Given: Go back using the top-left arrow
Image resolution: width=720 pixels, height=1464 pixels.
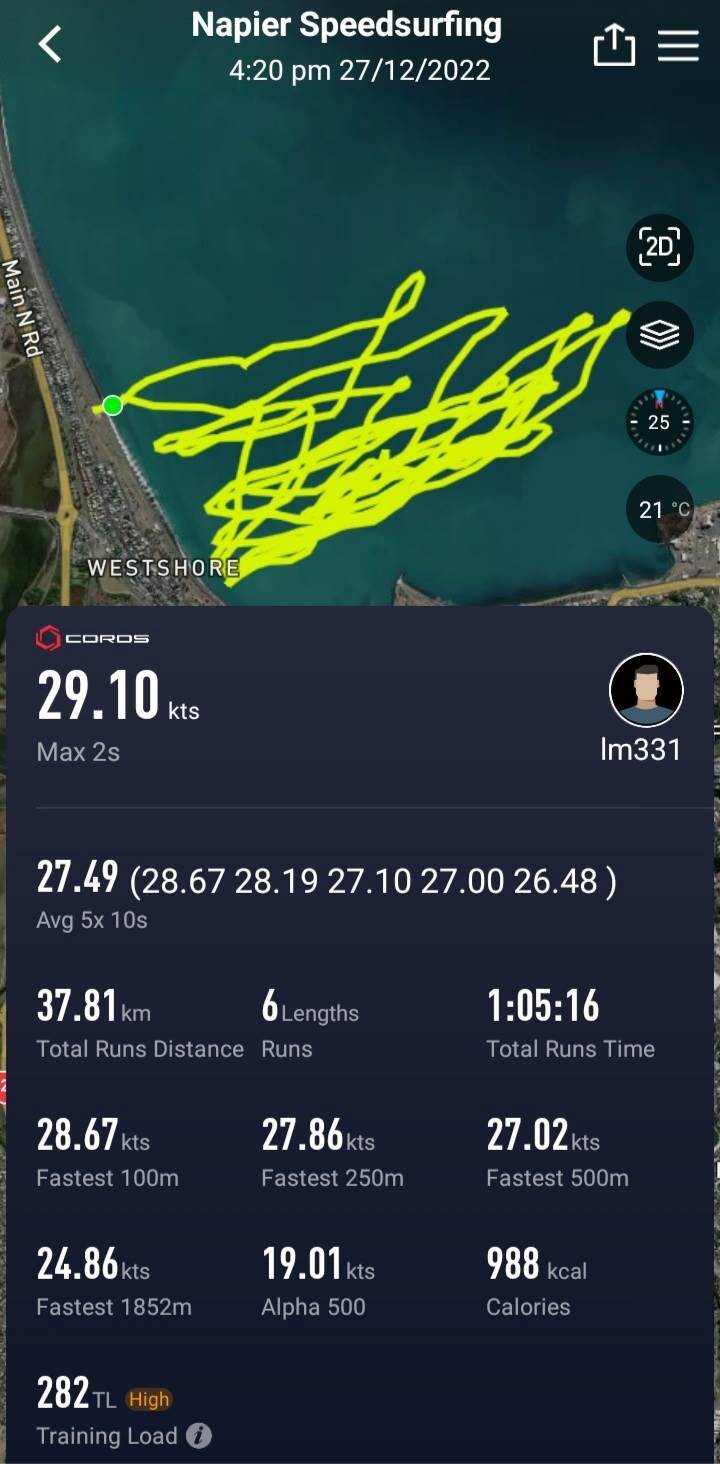Looking at the screenshot, I should [50, 45].
